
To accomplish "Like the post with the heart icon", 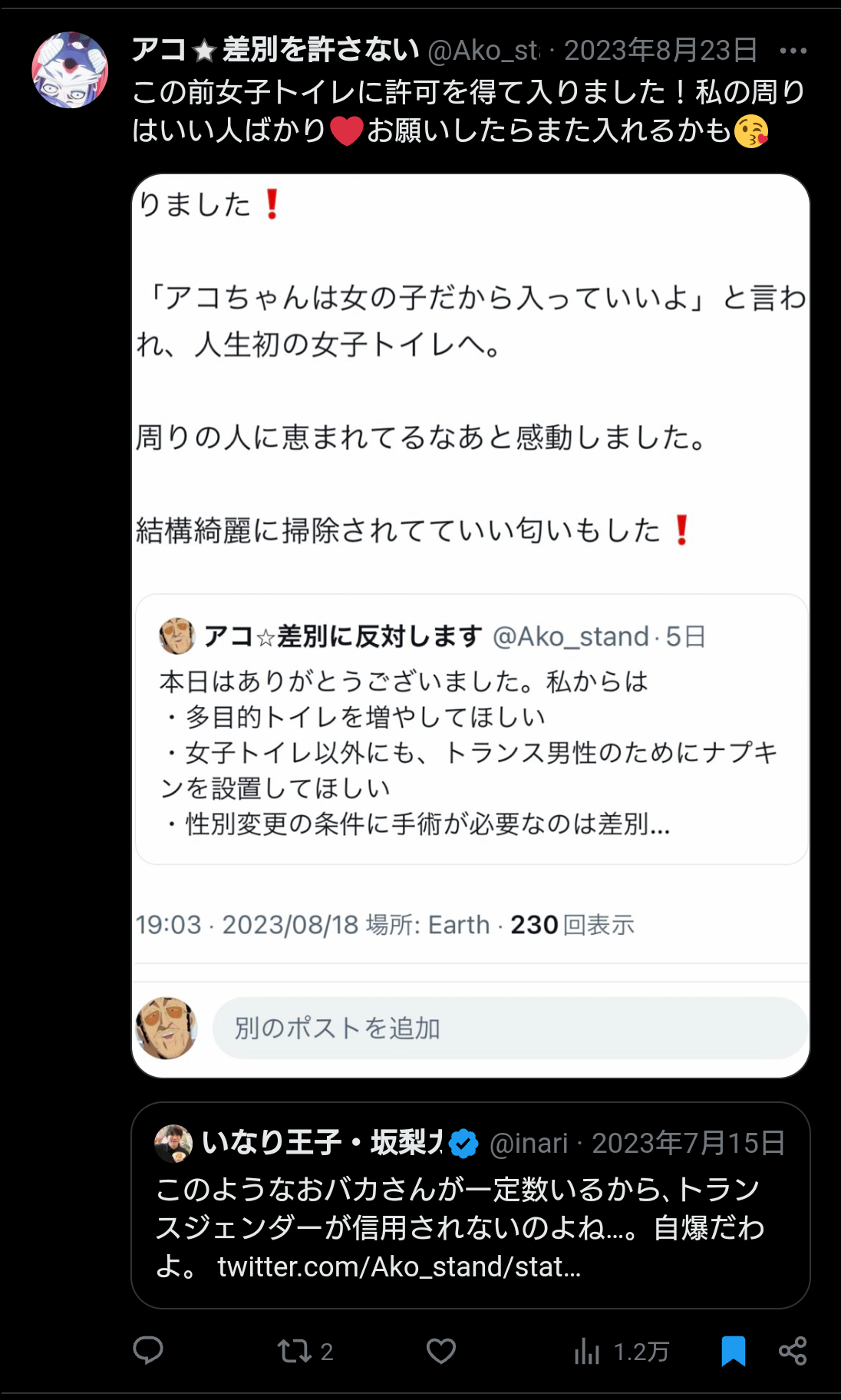I will click(x=441, y=1351).
